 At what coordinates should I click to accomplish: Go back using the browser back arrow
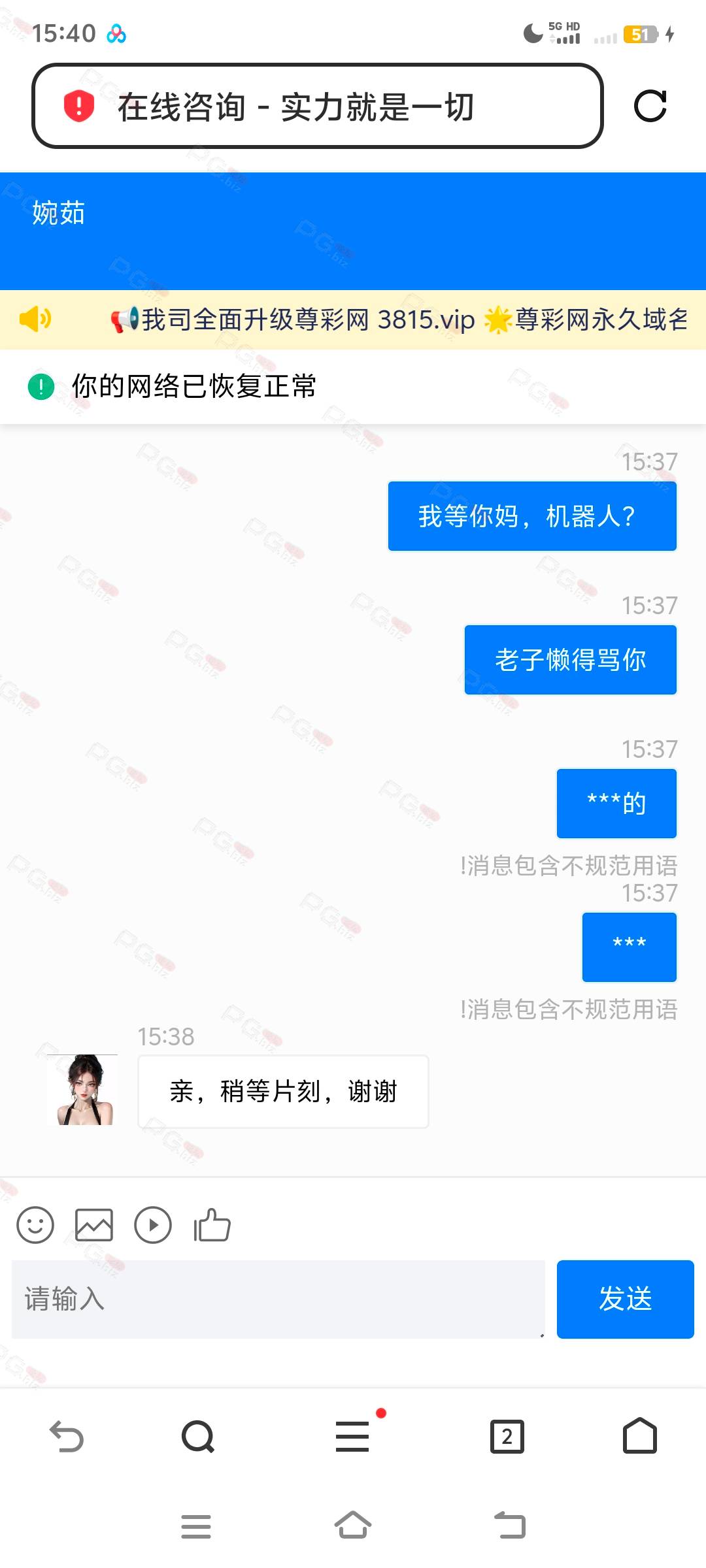click(x=67, y=1437)
